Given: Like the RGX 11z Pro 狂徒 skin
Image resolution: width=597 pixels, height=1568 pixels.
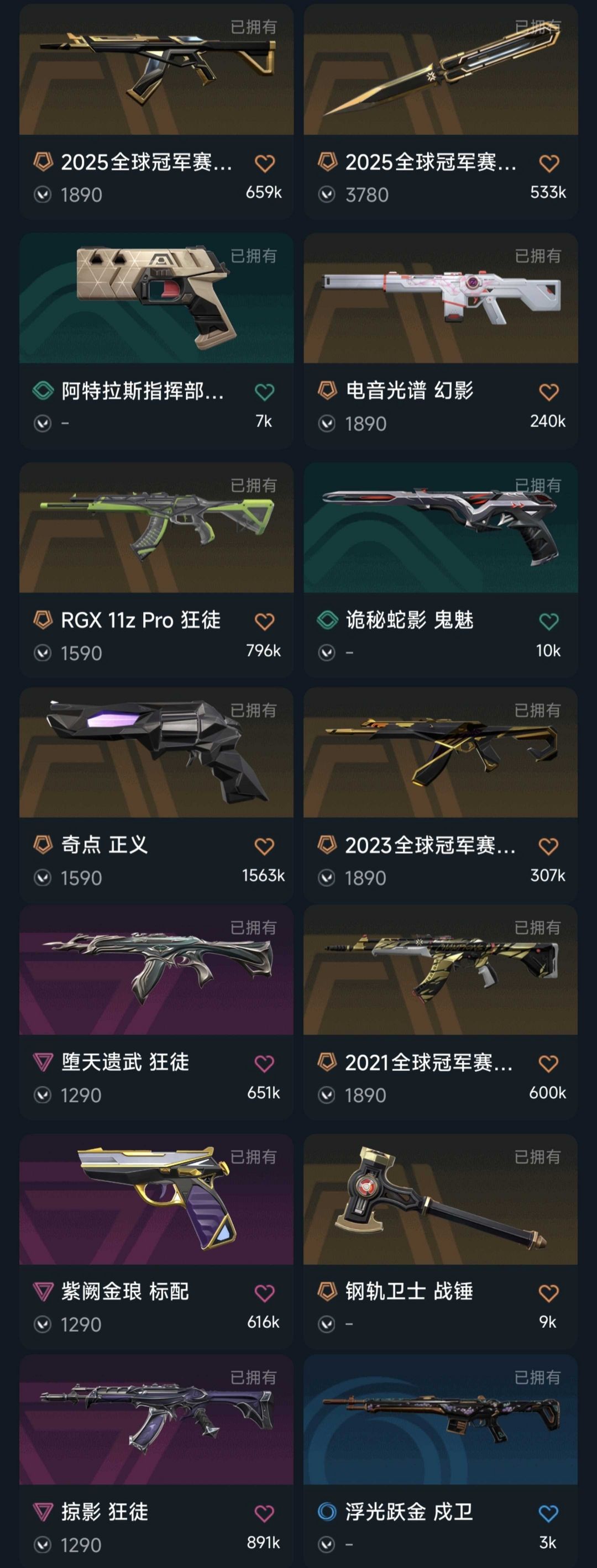Looking at the screenshot, I should pos(264,622).
